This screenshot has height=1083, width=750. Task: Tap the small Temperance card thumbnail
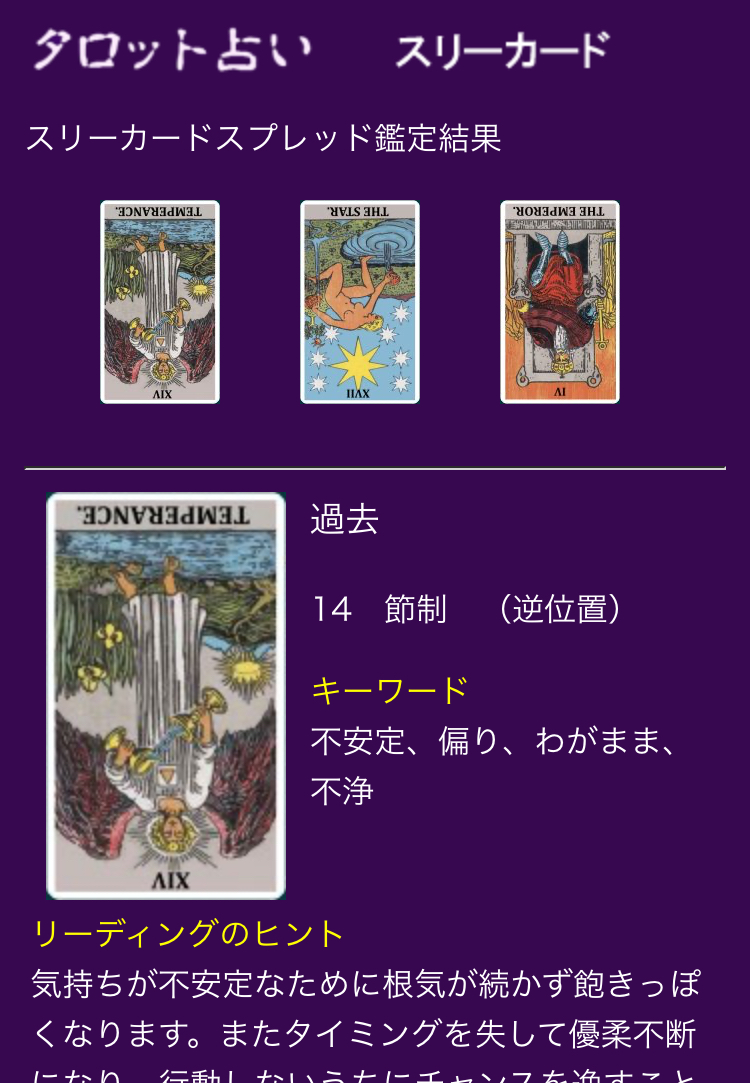pyautogui.click(x=160, y=302)
